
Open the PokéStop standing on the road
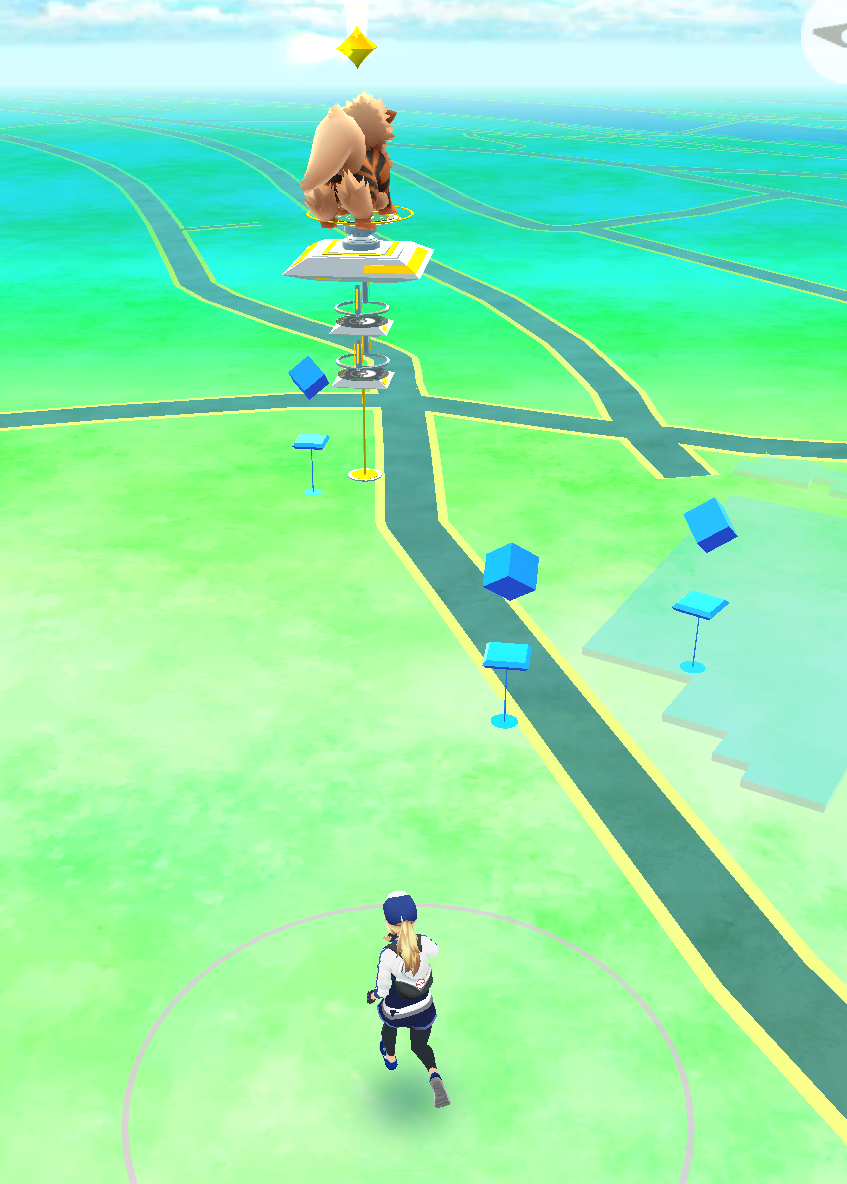(x=510, y=572)
